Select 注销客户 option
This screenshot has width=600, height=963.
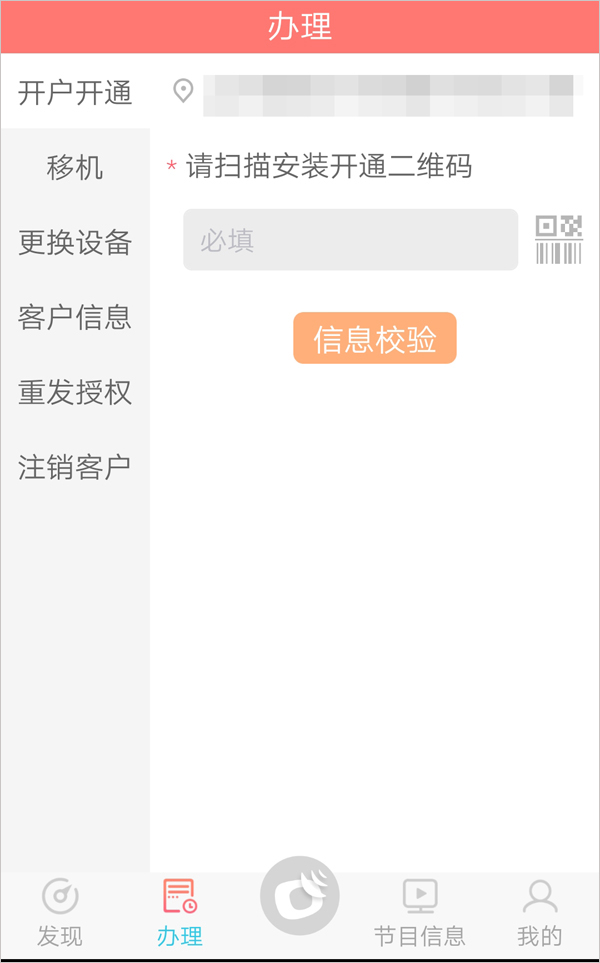click(75, 467)
